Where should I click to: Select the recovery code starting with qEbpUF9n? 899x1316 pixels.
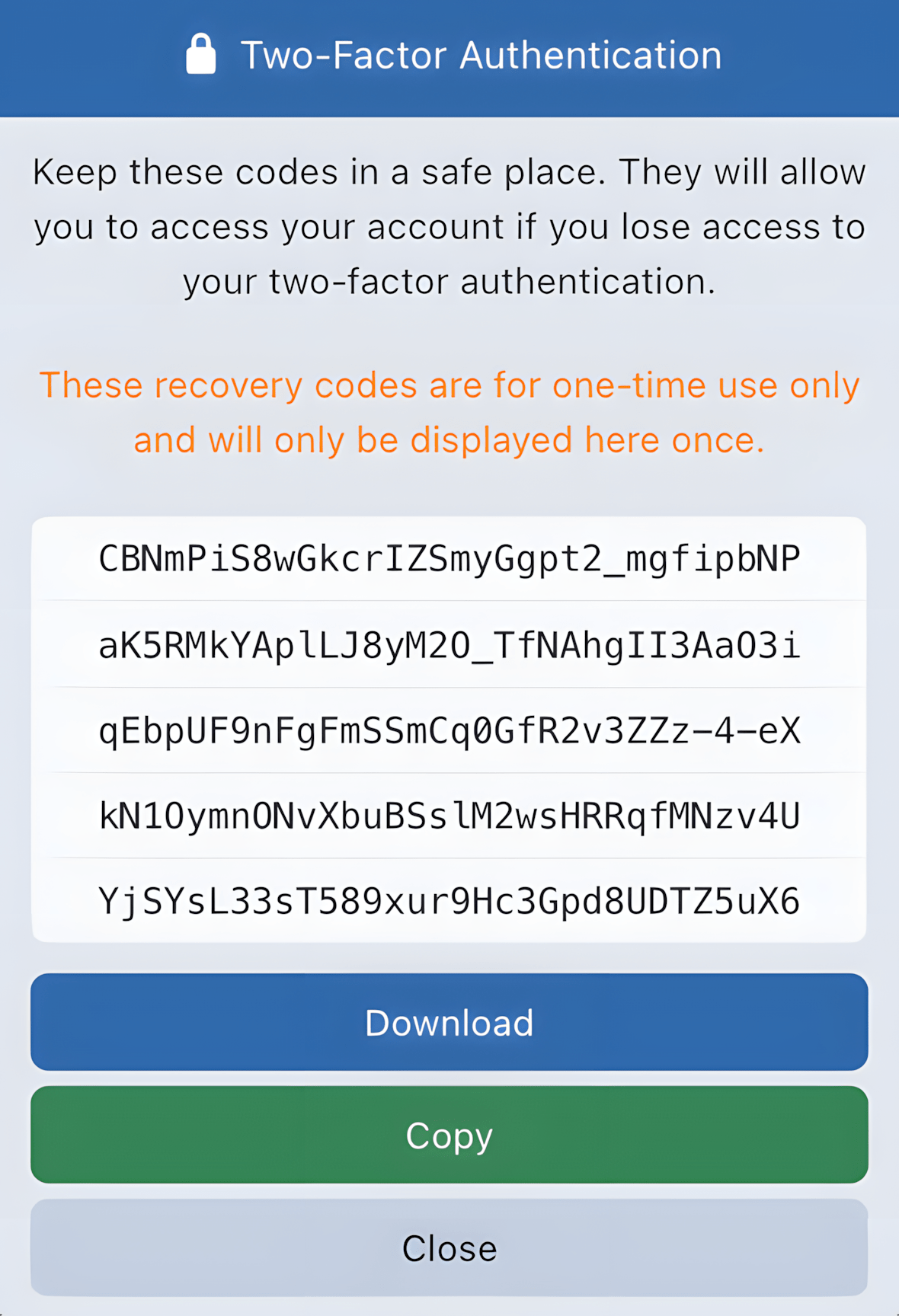click(x=449, y=730)
